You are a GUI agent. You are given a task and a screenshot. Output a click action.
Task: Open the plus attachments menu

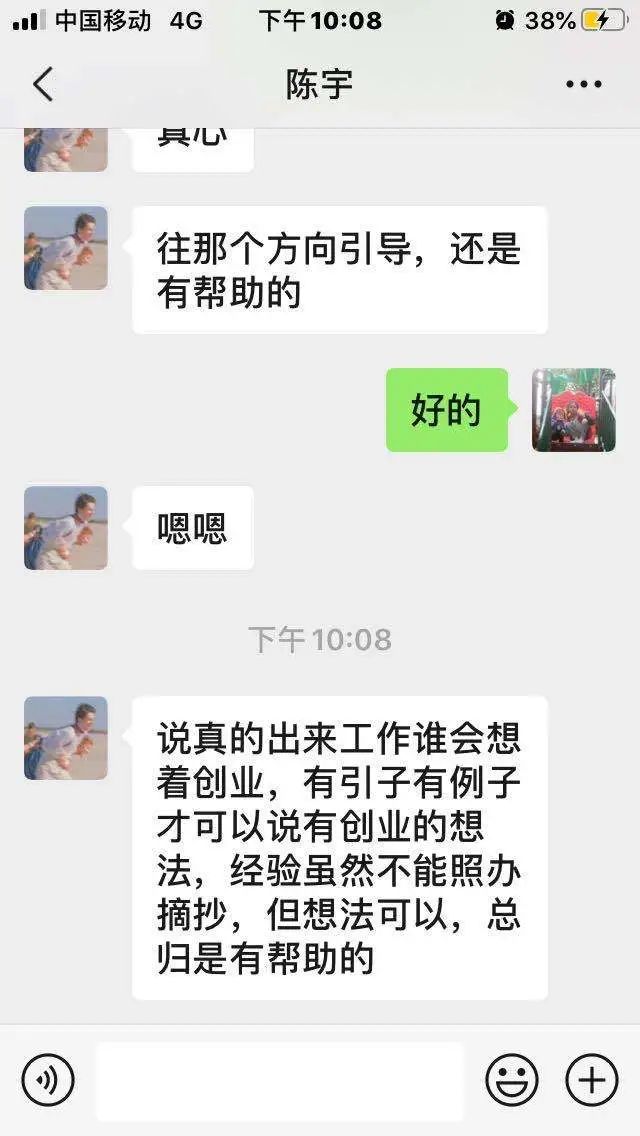click(x=592, y=1080)
